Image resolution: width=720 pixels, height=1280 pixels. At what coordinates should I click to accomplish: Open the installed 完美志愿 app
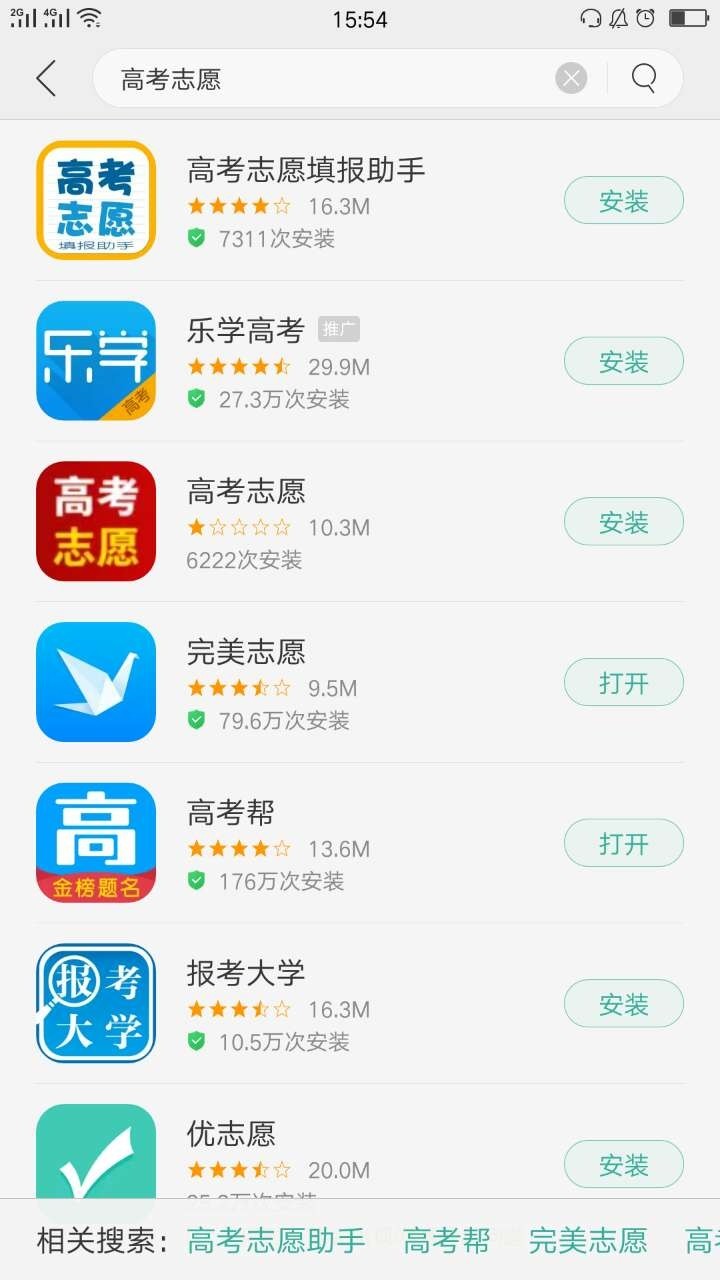tap(623, 682)
